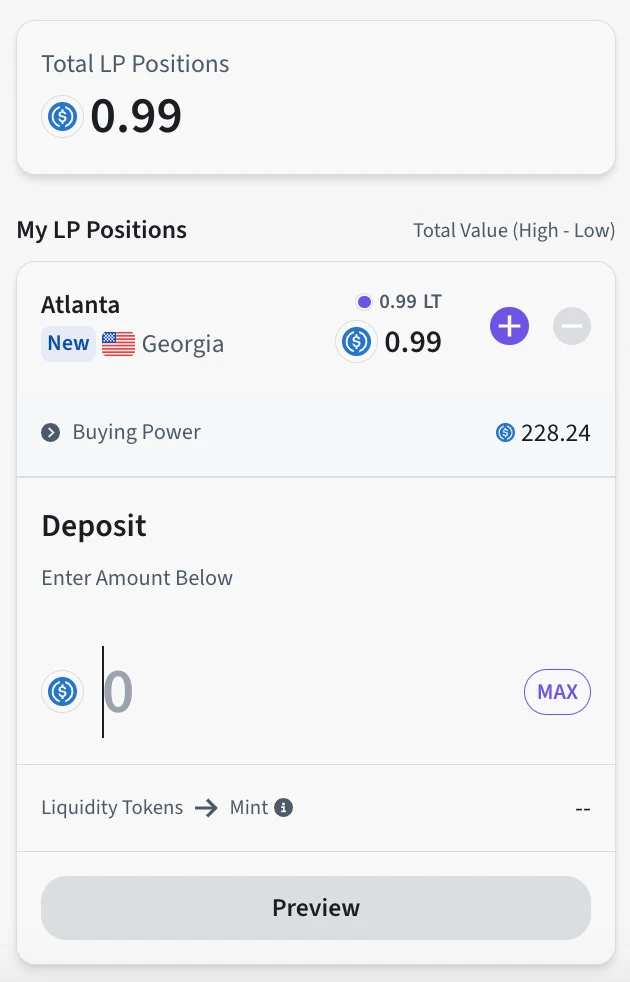The height and width of the screenshot is (982, 630).
Task: Expand the Buying Power row
Action: click(51, 433)
